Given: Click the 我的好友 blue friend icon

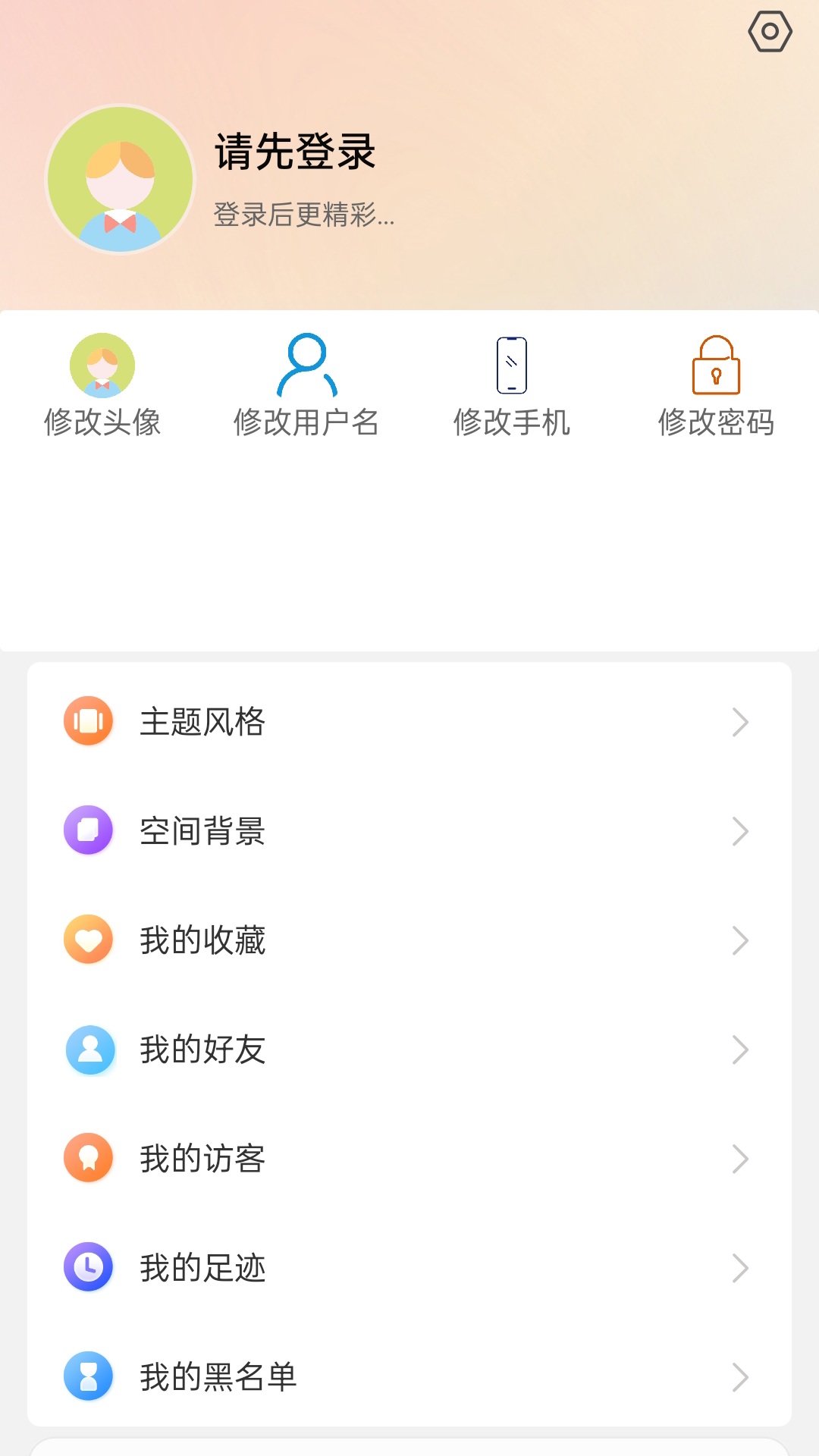Looking at the screenshot, I should (x=88, y=1049).
